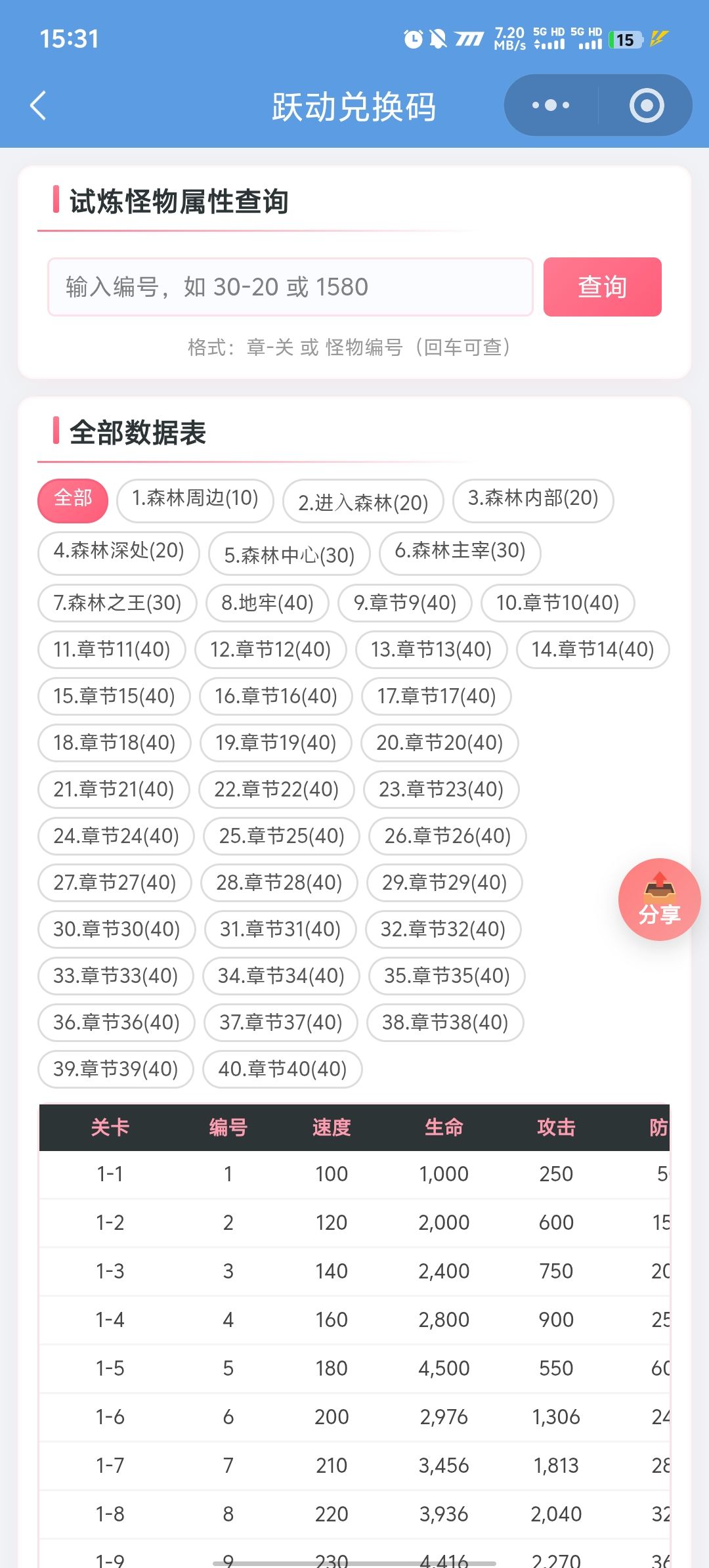Filter by 29.章节29(40)

tap(444, 882)
